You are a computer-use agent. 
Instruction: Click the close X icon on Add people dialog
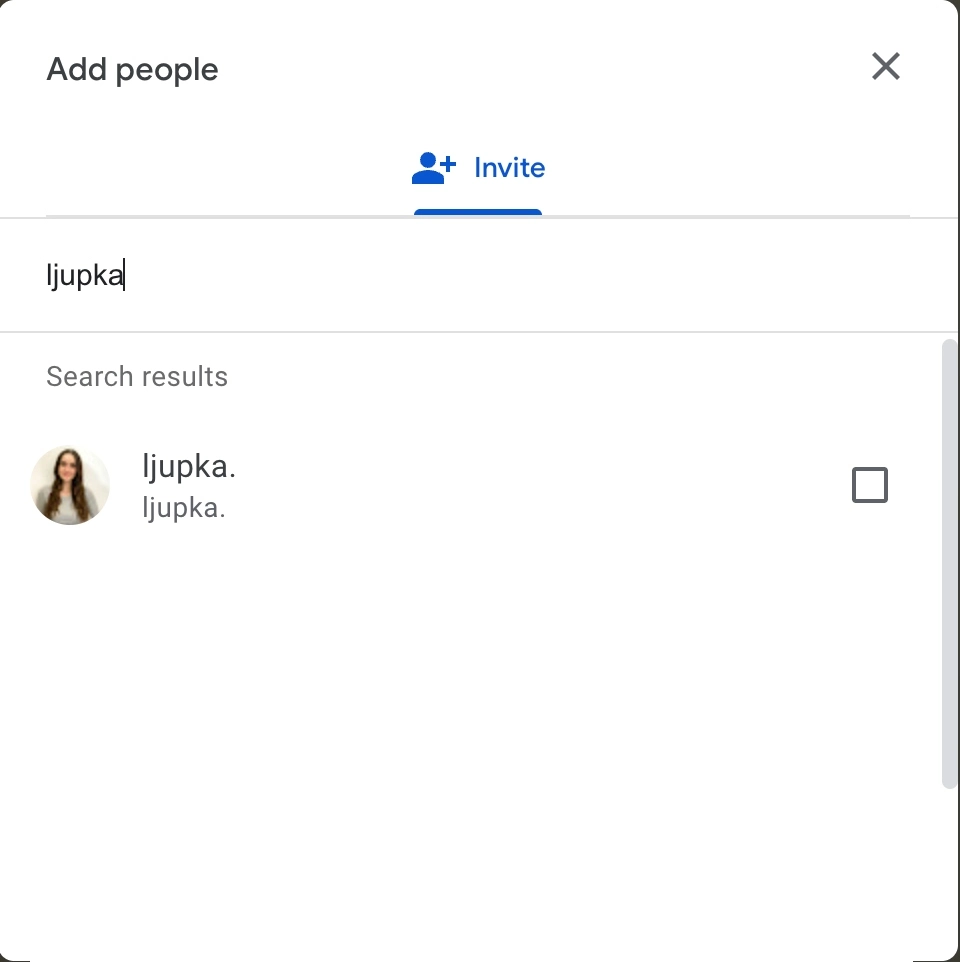(885, 67)
